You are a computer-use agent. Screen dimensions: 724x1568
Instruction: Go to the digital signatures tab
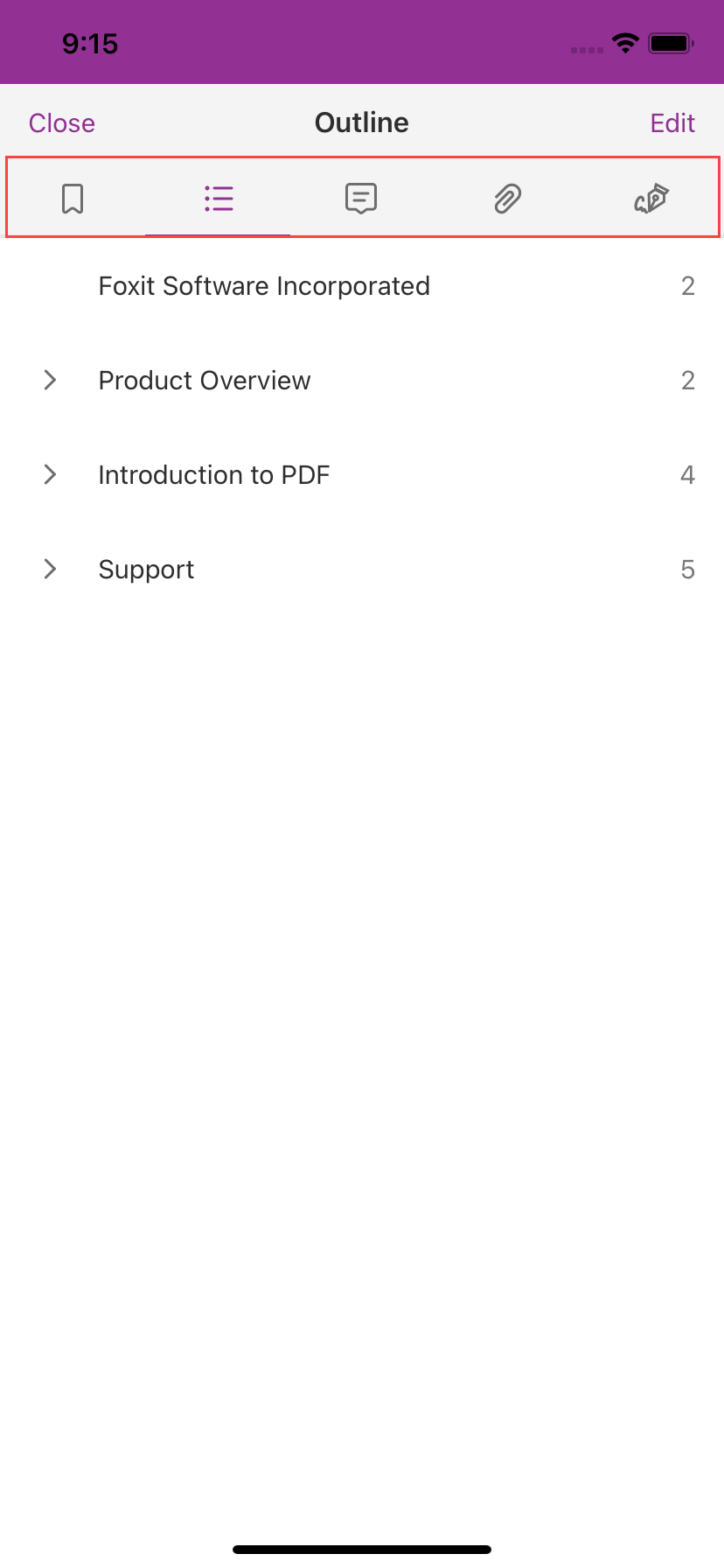pos(651,199)
